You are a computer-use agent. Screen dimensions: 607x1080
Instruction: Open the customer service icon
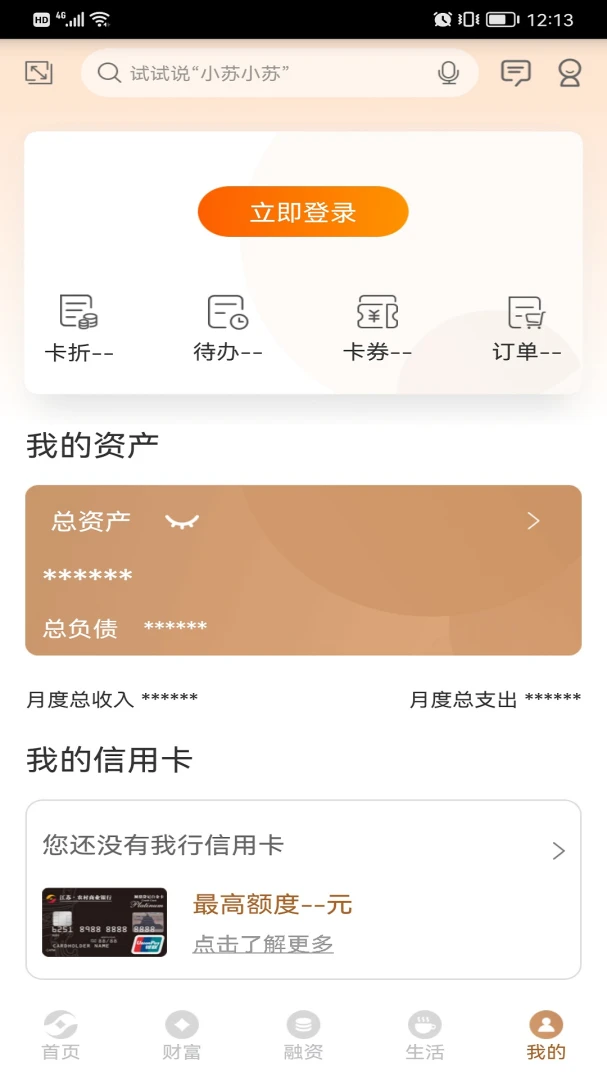pyautogui.click(x=570, y=73)
